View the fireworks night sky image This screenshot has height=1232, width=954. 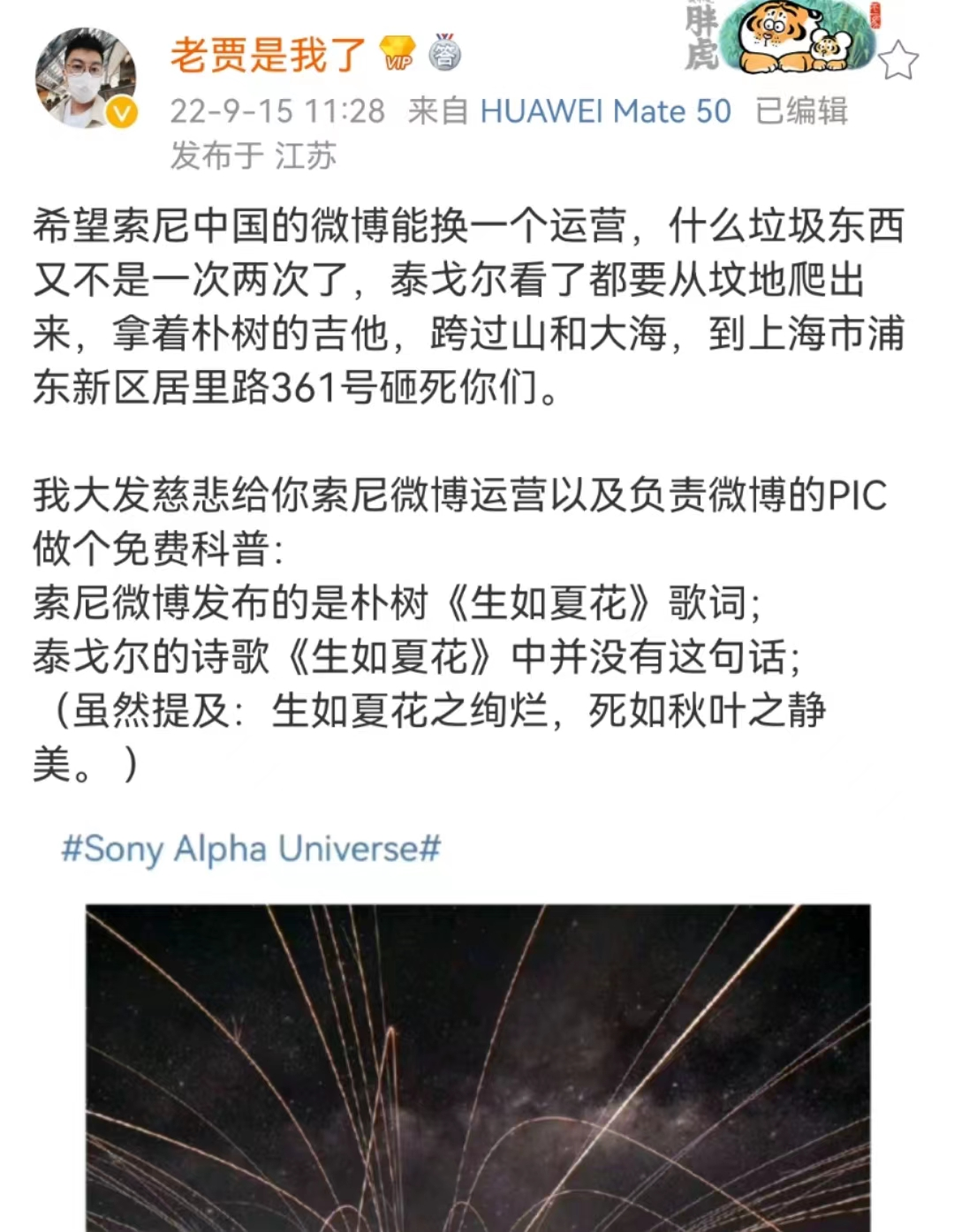[477, 1067]
